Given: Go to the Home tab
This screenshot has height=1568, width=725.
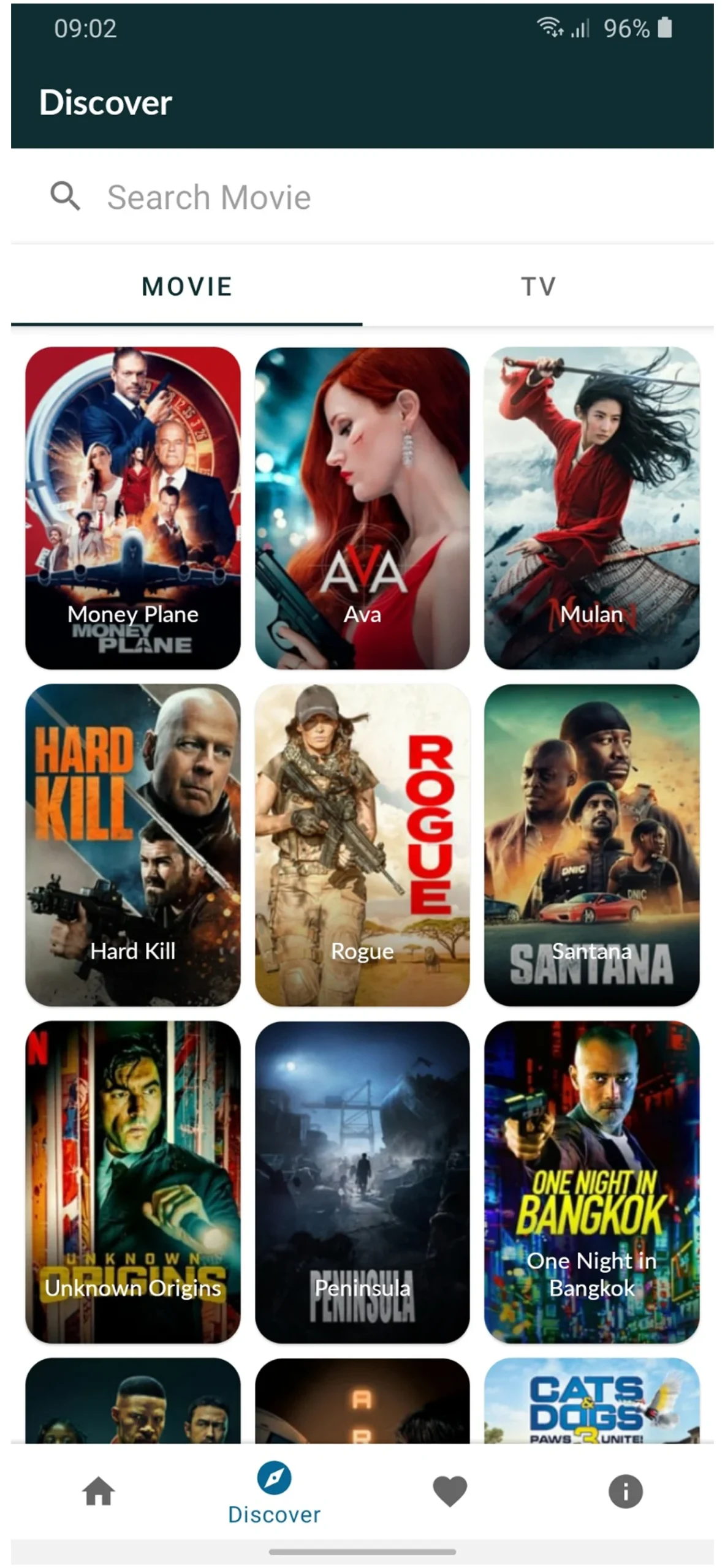Looking at the screenshot, I should click(99, 1491).
